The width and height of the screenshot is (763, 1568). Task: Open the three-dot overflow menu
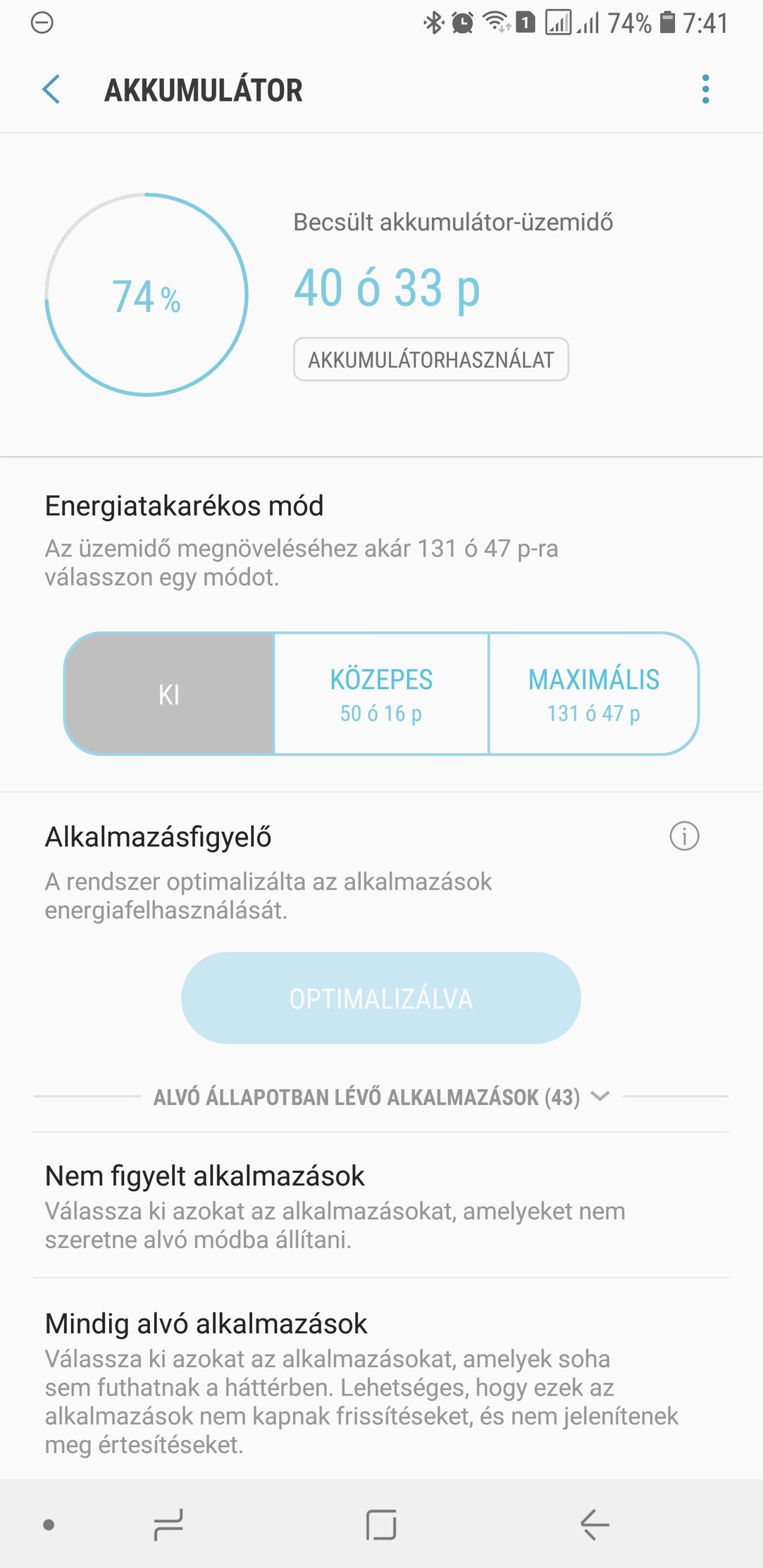[705, 90]
